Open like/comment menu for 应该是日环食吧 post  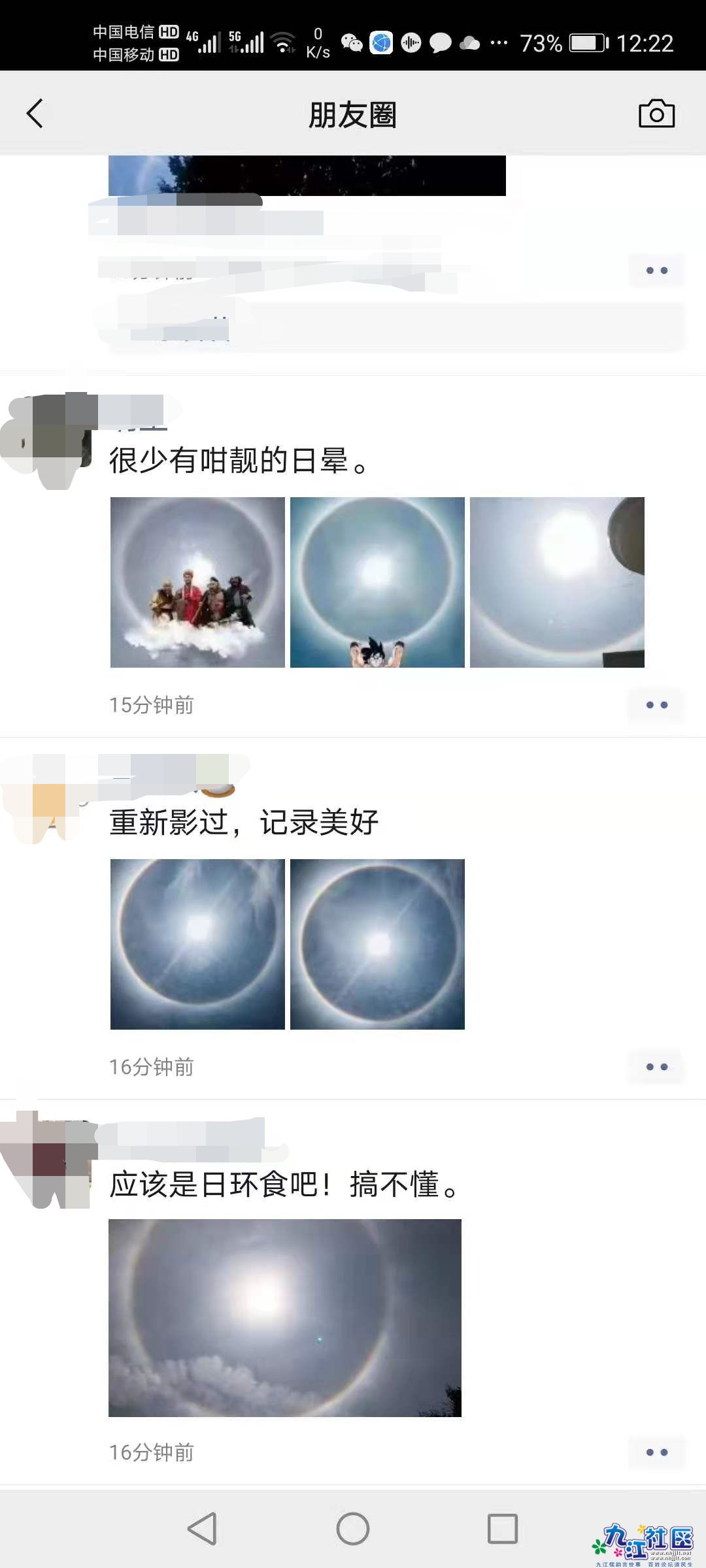click(x=656, y=1452)
